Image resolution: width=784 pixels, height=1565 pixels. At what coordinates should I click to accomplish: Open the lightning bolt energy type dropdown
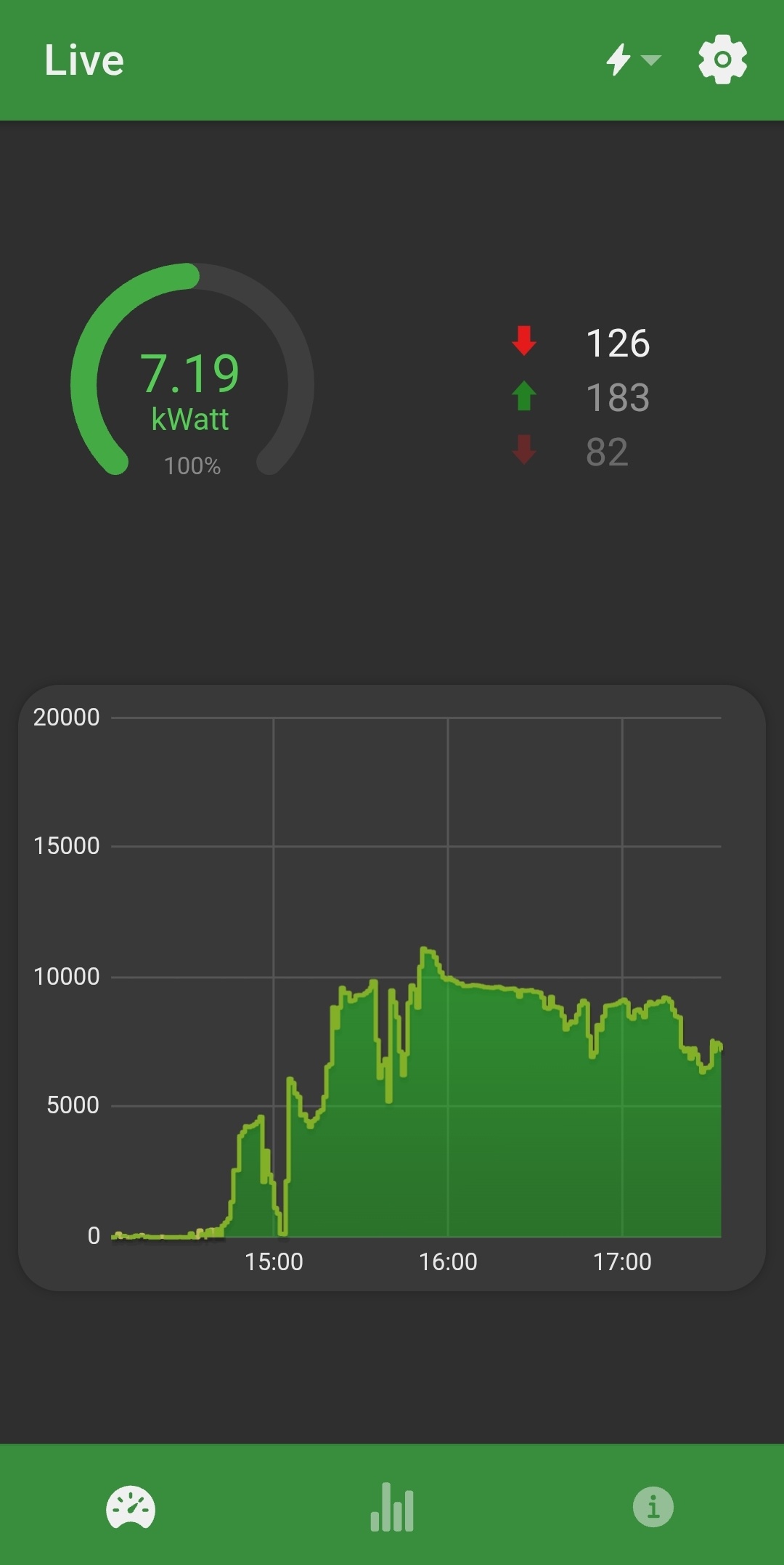pyautogui.click(x=633, y=60)
